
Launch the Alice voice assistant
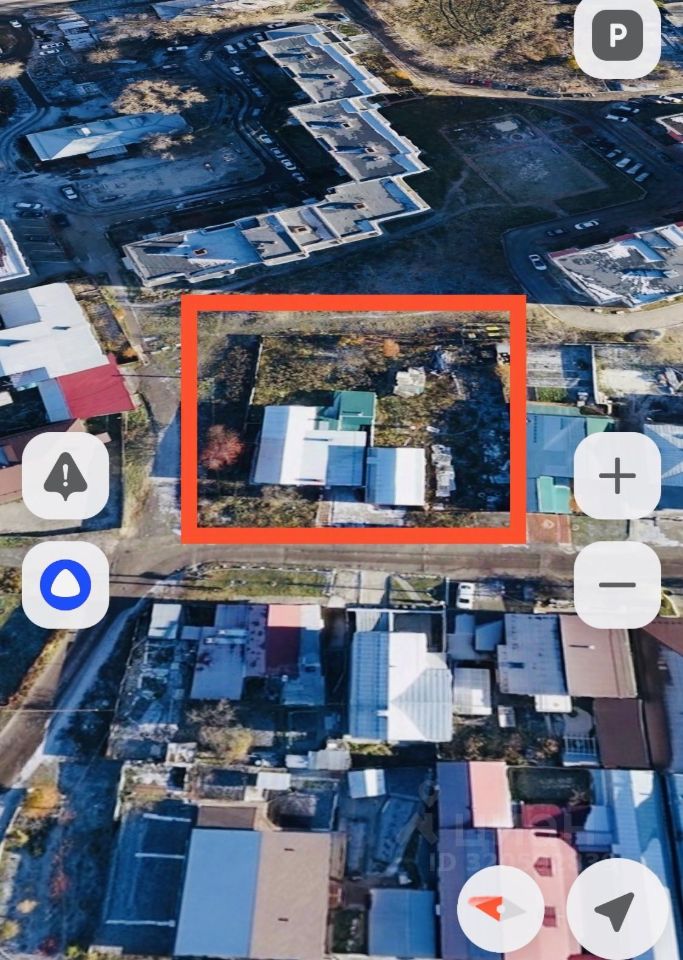[x=65, y=585]
